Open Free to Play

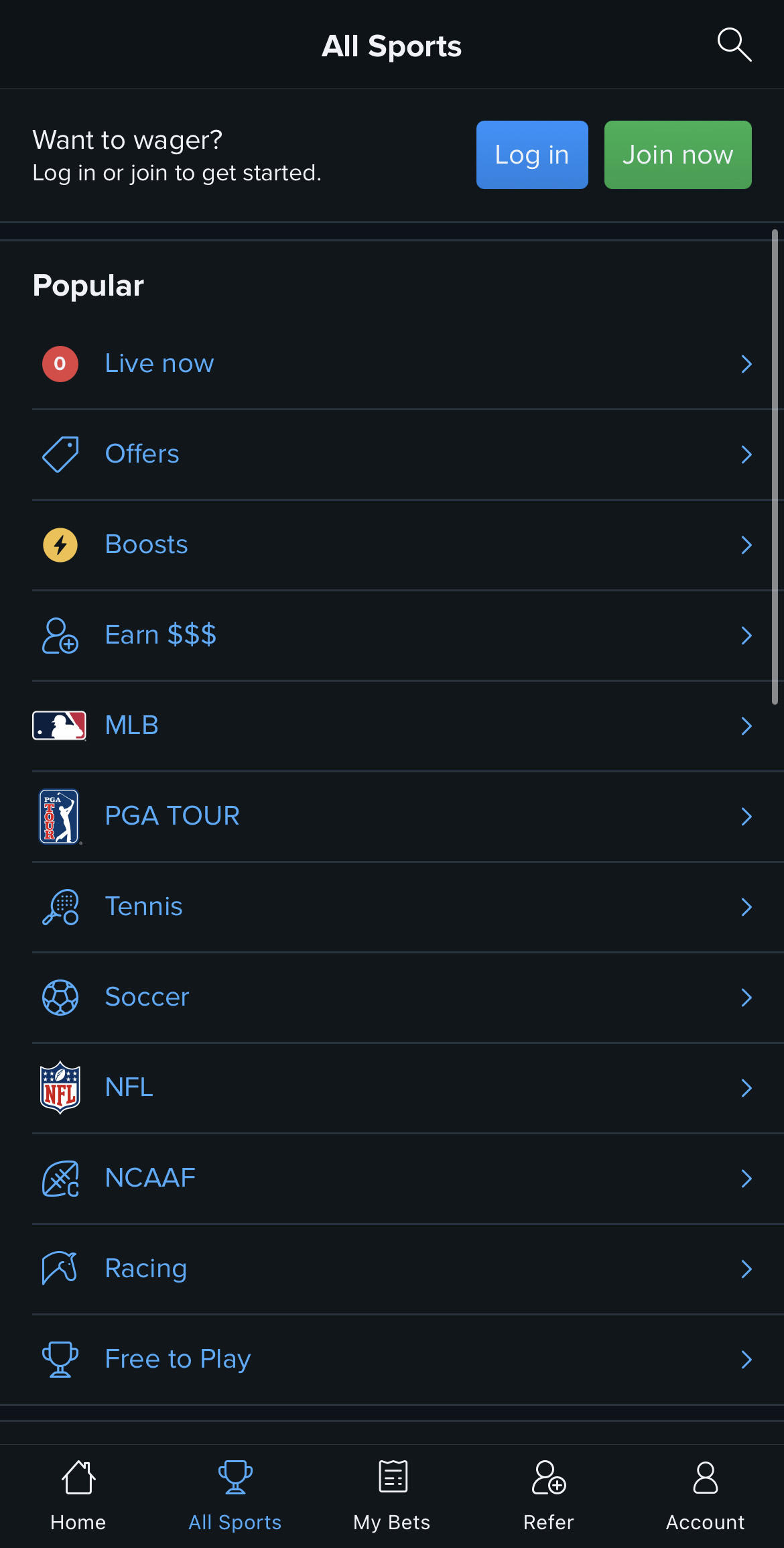392,1360
